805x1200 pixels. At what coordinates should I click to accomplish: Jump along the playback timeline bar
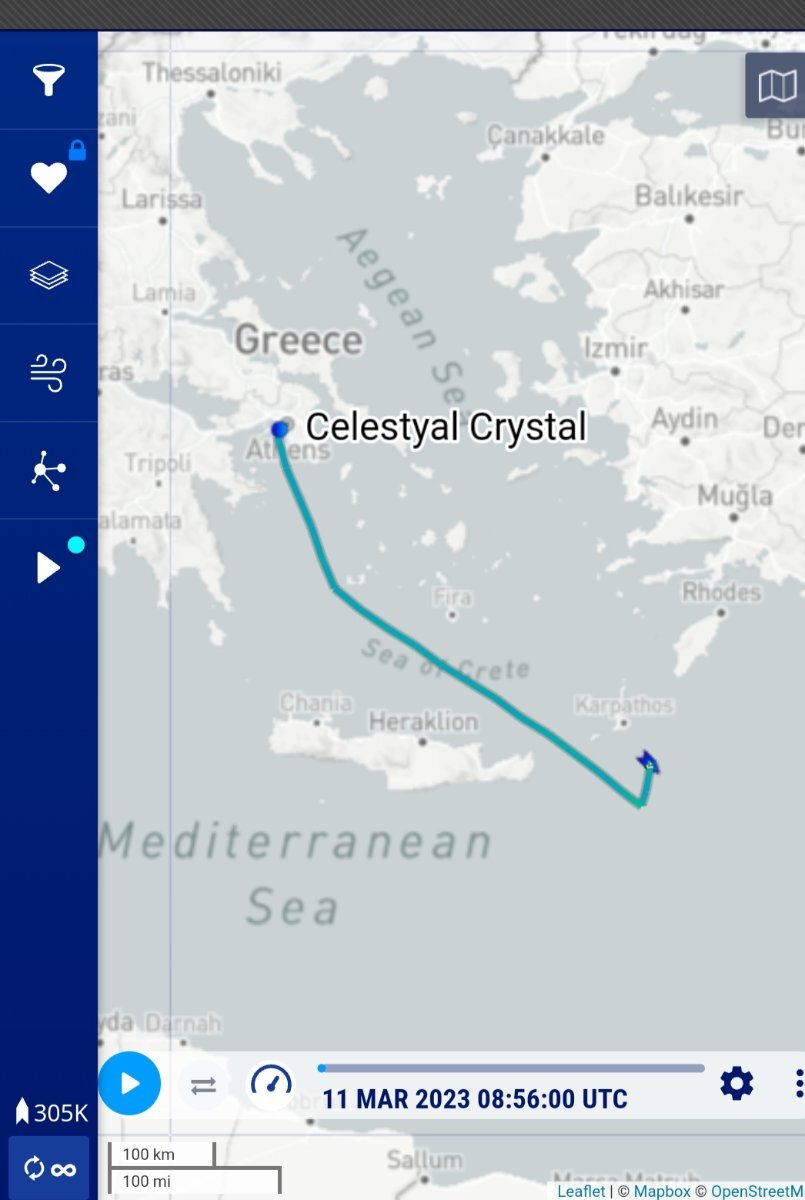511,1068
